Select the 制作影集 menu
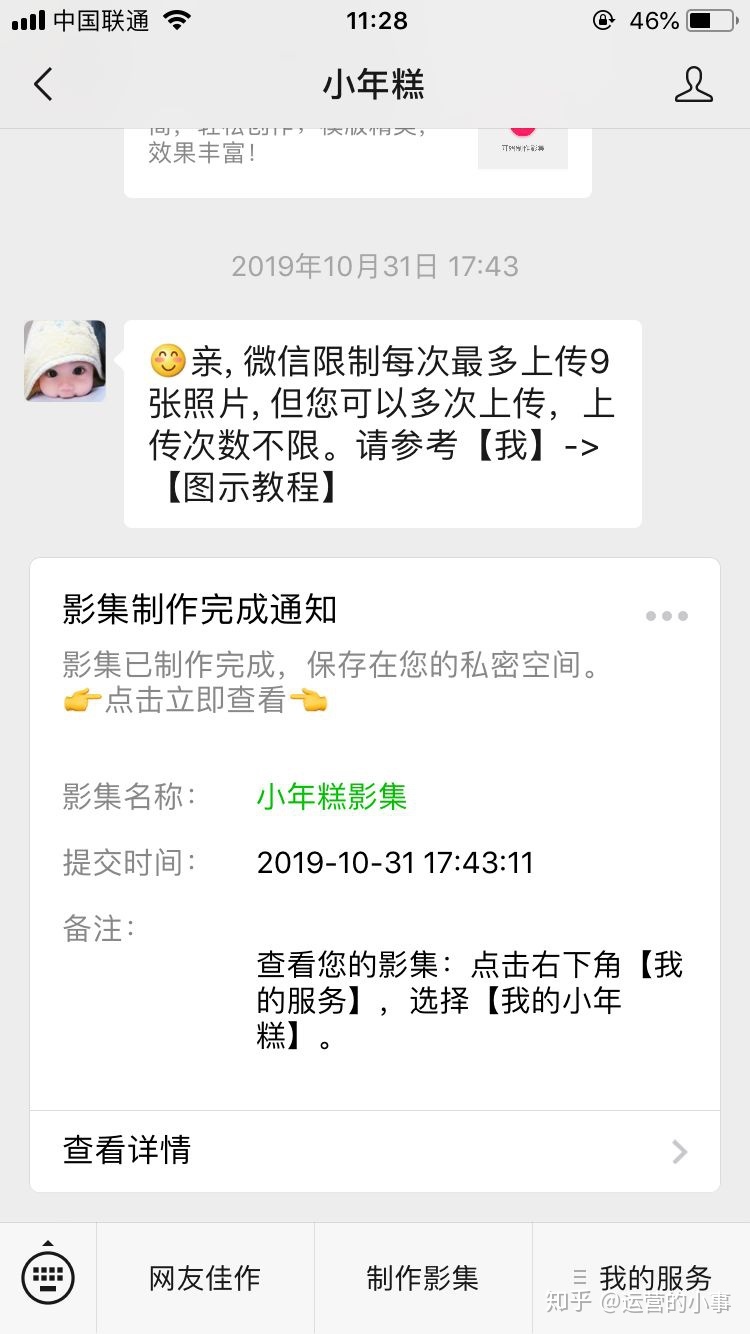Screen dimensions: 750x1334 point(422,1278)
